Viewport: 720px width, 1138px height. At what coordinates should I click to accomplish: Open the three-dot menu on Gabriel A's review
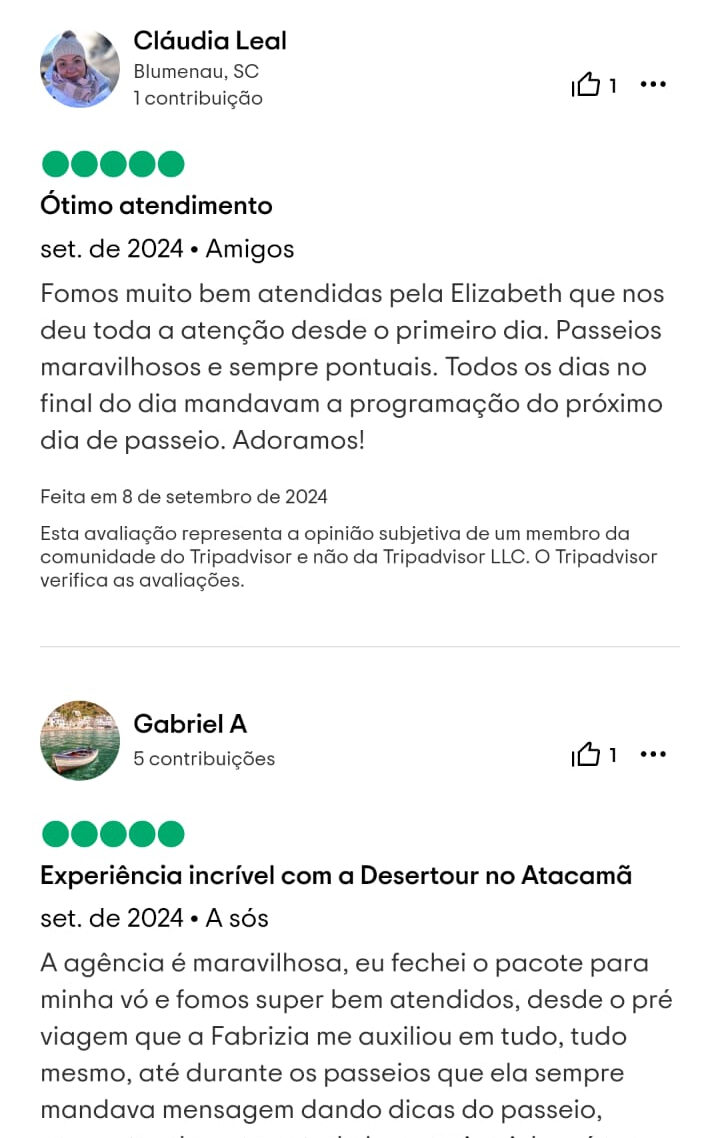click(653, 755)
